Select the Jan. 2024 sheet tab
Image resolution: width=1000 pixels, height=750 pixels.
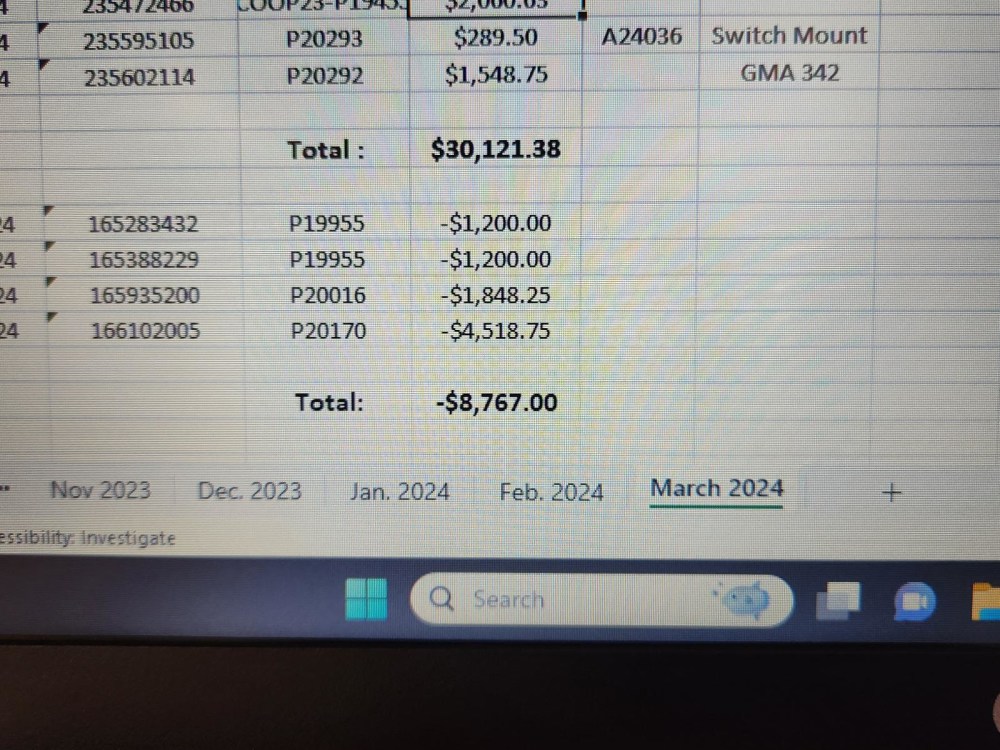point(399,491)
